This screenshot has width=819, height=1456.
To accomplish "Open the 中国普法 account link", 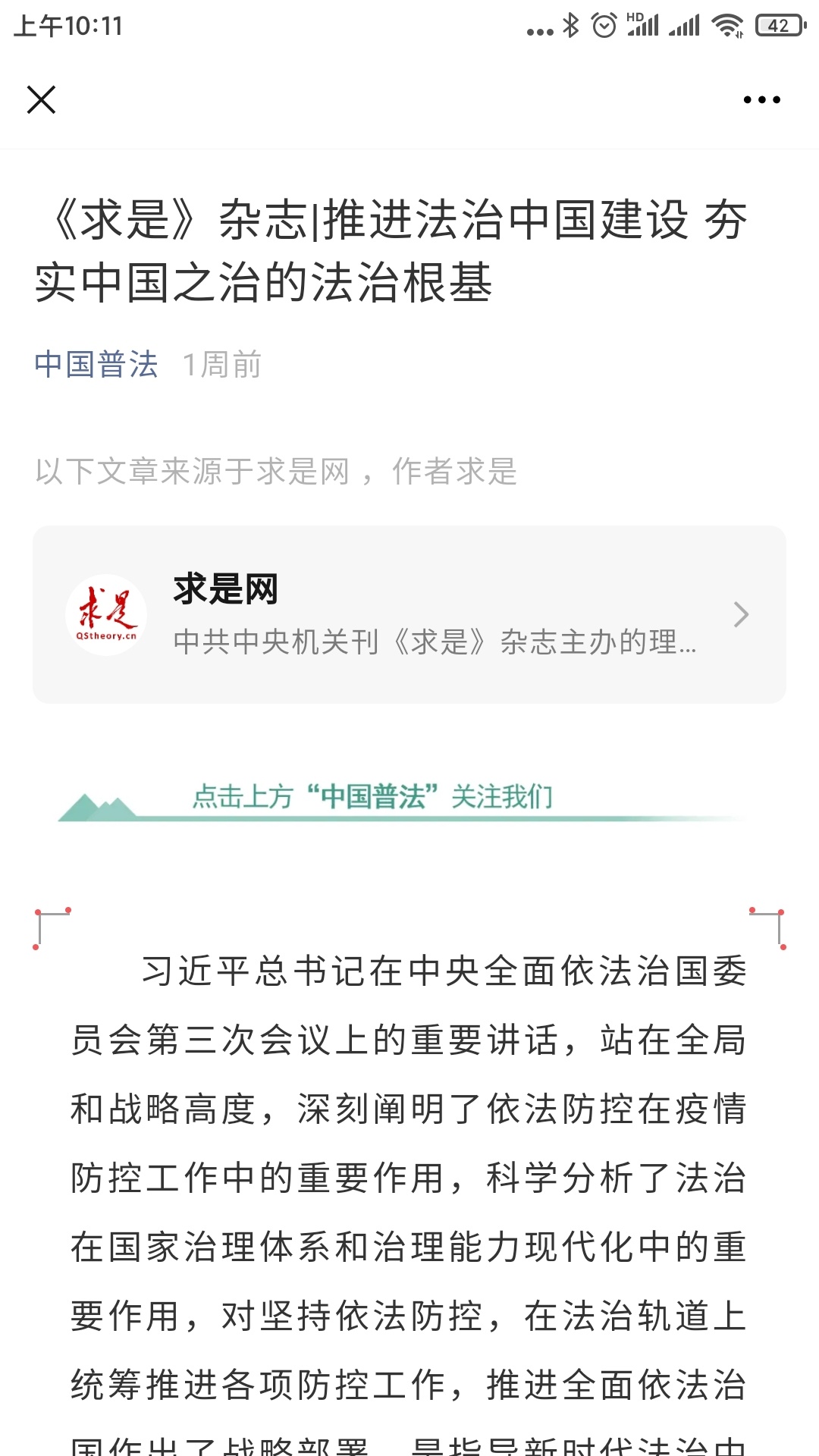I will [x=96, y=365].
